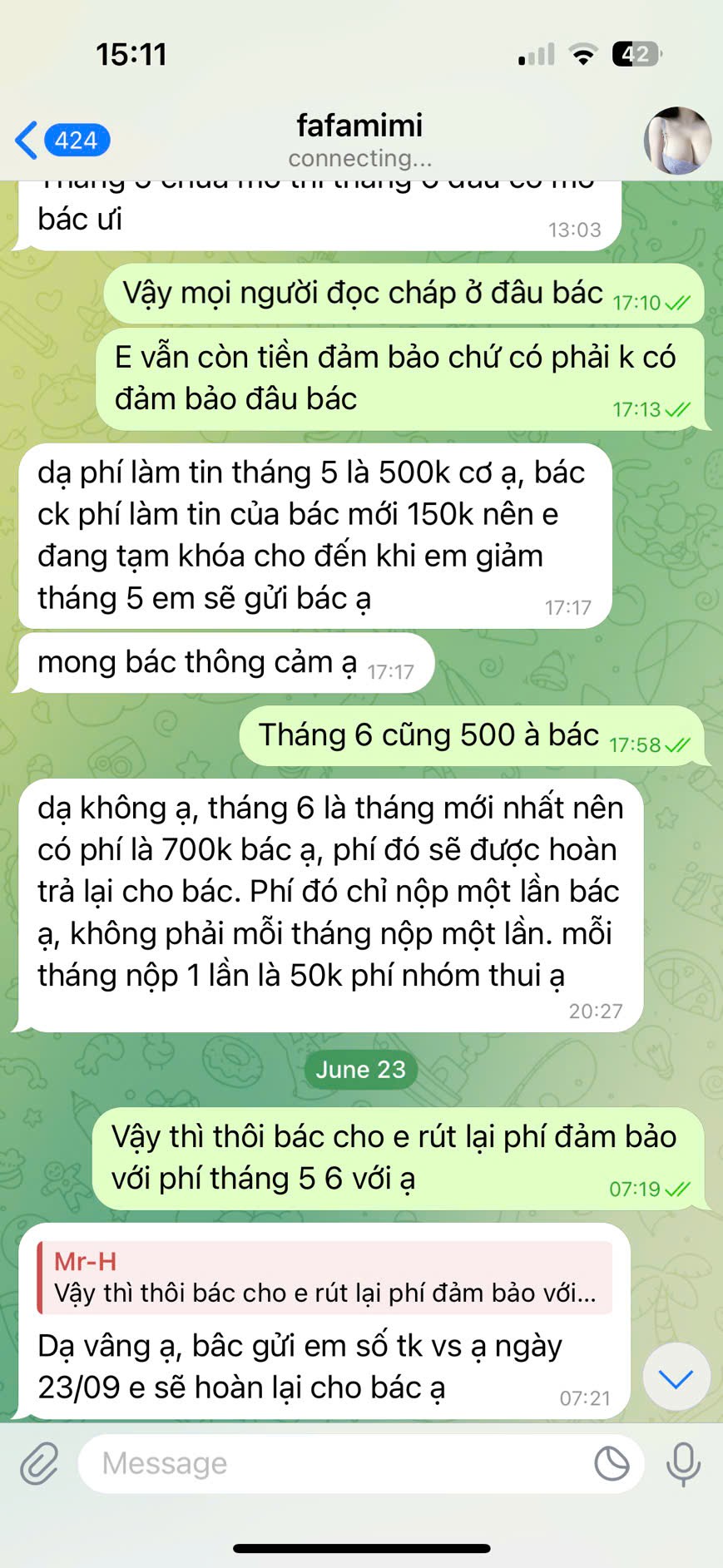This screenshot has height=1568, width=723.
Task: Open the attachment paperclip menu
Action: 39,1464
